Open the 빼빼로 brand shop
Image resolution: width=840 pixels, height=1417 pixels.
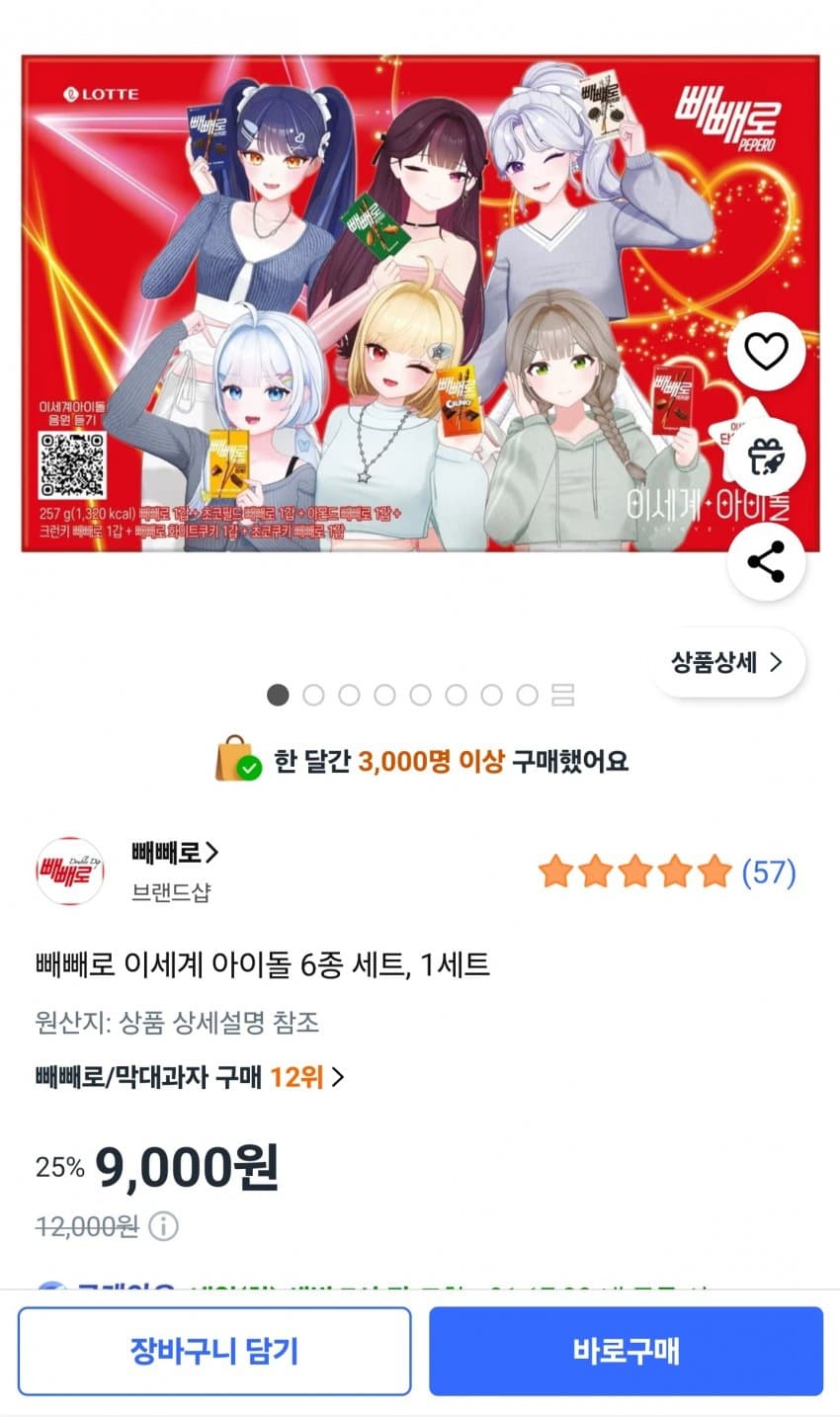pyautogui.click(x=175, y=852)
